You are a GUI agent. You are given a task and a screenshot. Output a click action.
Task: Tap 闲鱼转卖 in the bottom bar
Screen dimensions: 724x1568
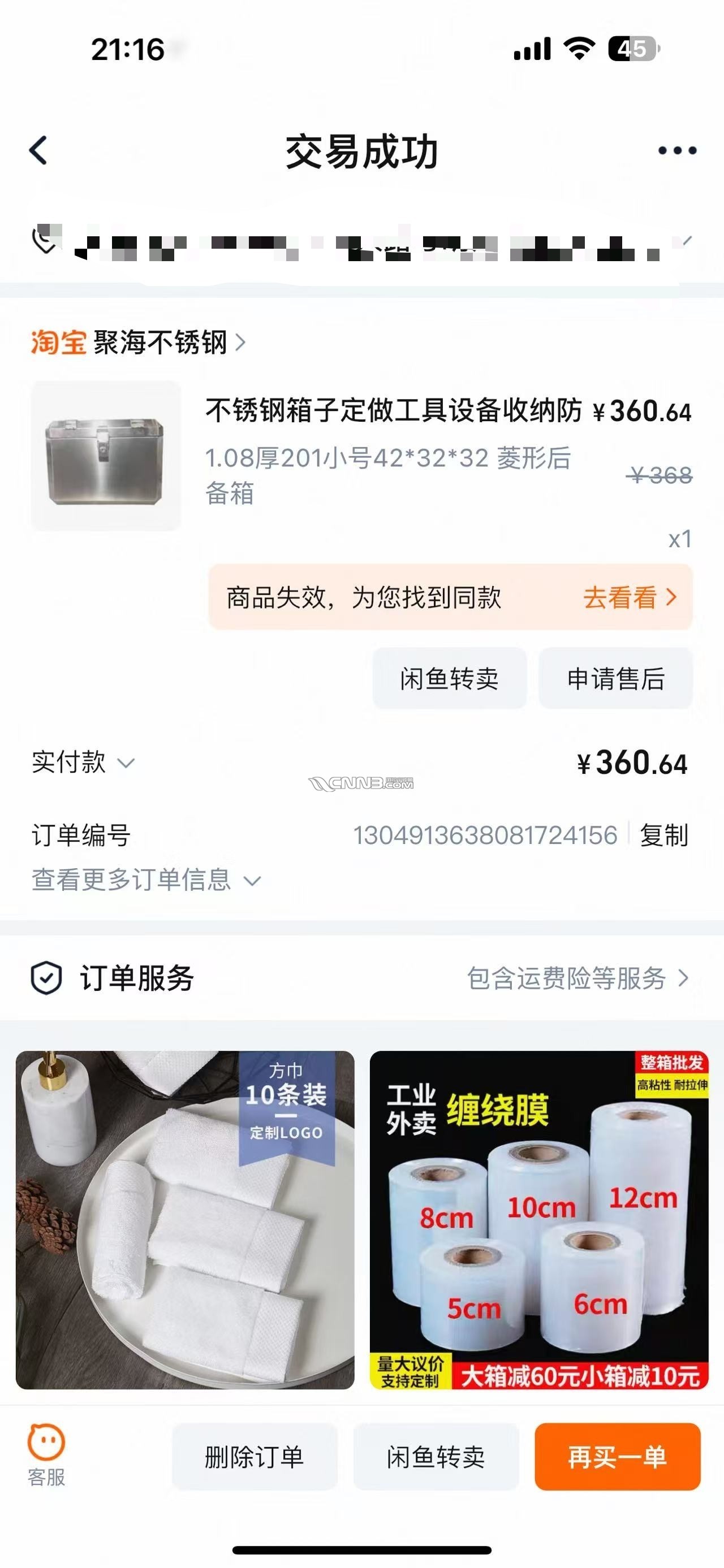click(x=436, y=1457)
